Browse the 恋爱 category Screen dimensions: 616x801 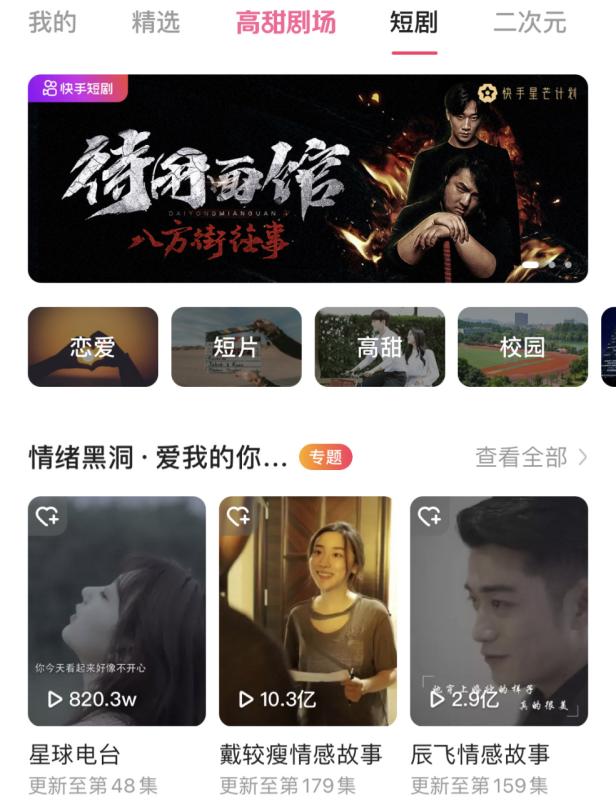pos(93,347)
